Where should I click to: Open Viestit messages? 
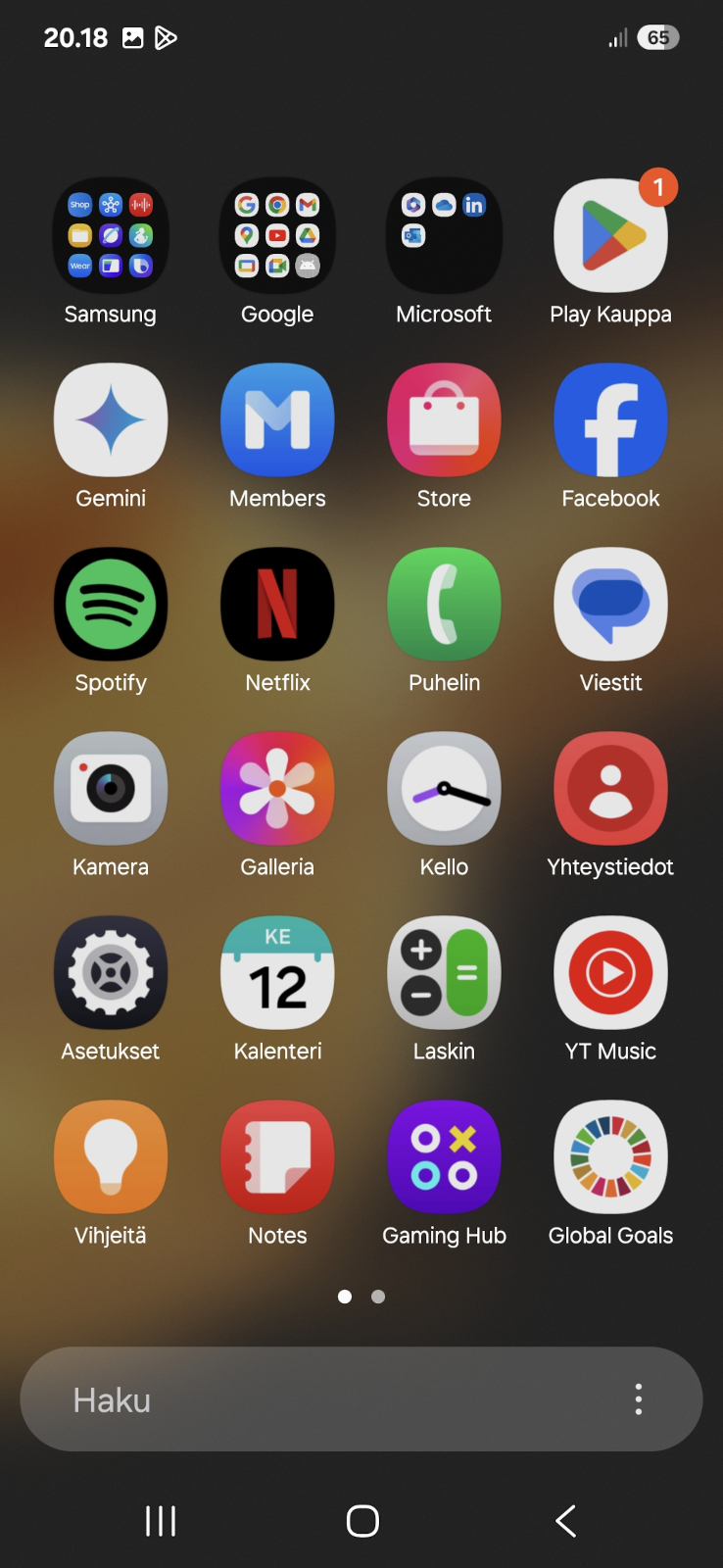(610, 605)
